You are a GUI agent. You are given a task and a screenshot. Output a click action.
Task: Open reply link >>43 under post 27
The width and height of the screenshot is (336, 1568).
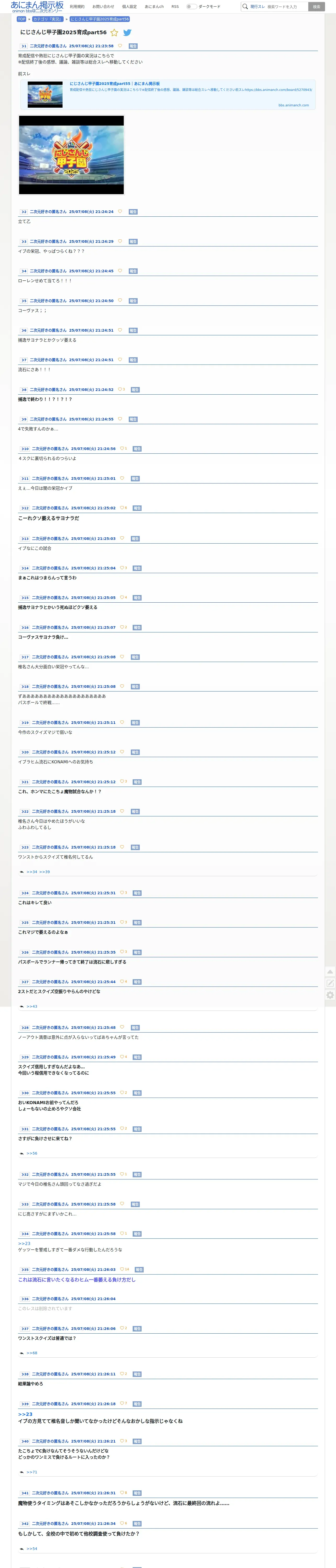[x=32, y=1006]
